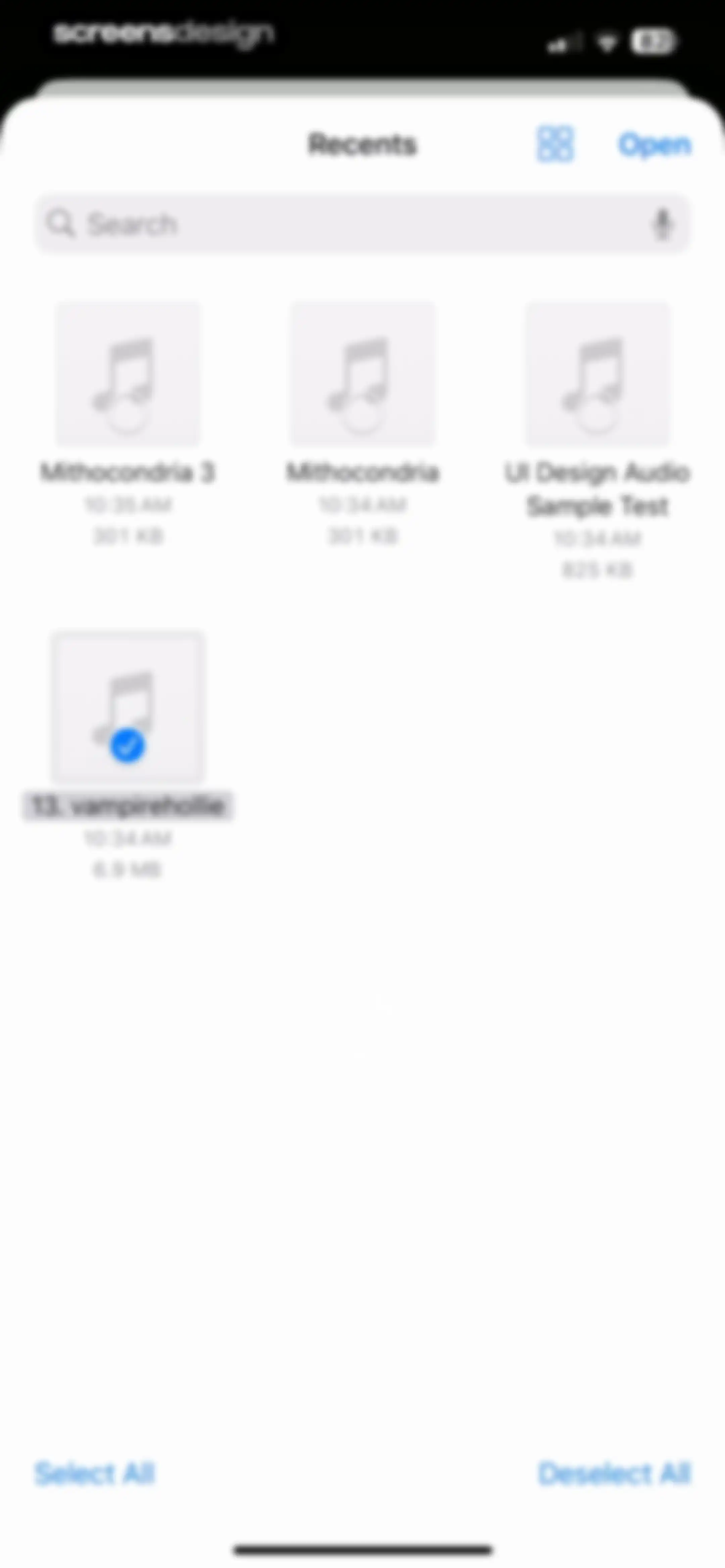
Task: Choose Deselect All files
Action: click(615, 1474)
